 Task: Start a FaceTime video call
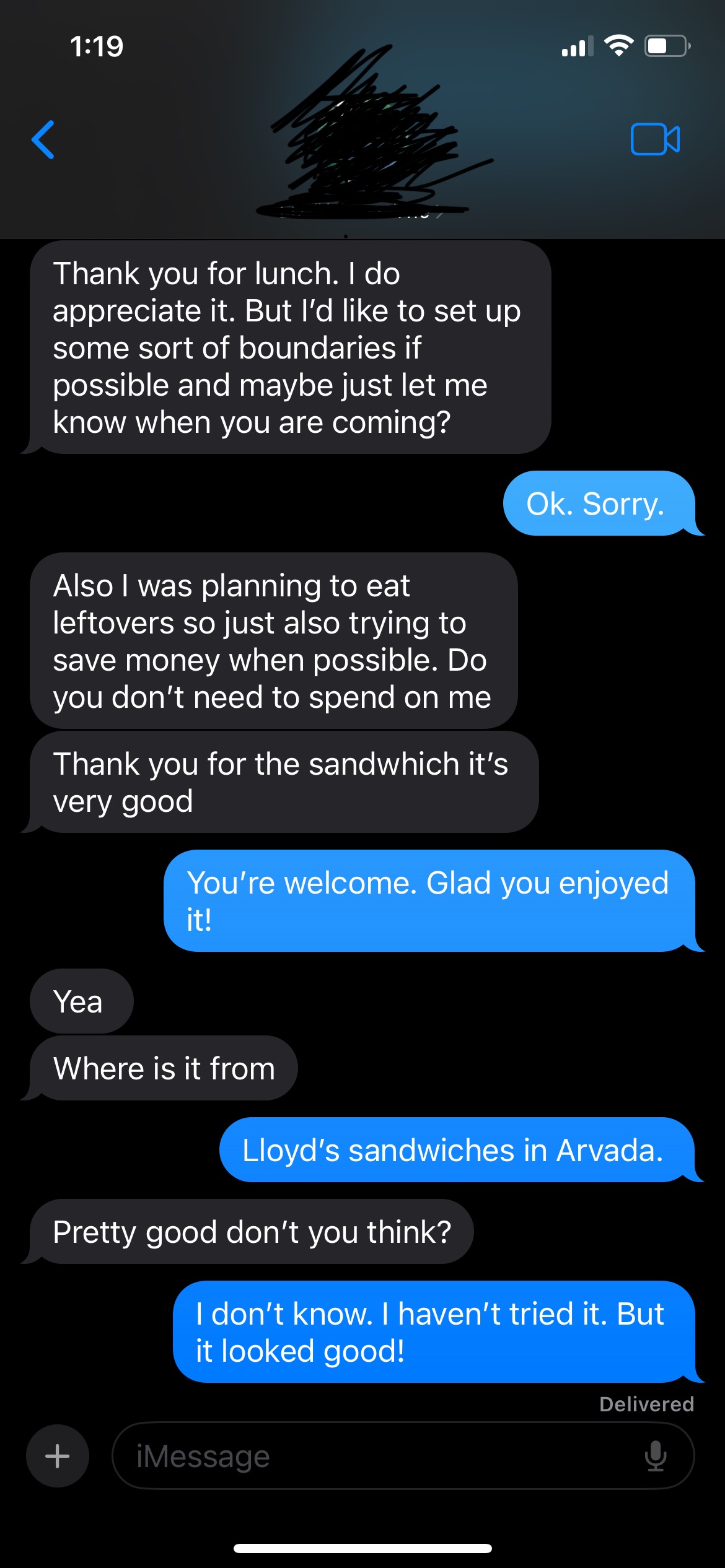(655, 139)
